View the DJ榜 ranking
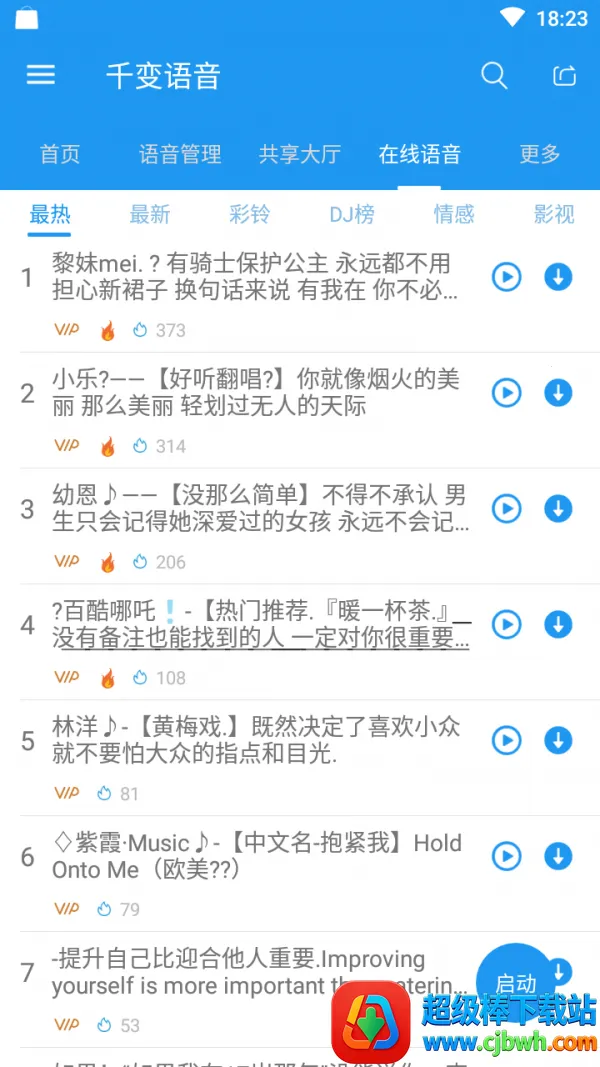 352,214
